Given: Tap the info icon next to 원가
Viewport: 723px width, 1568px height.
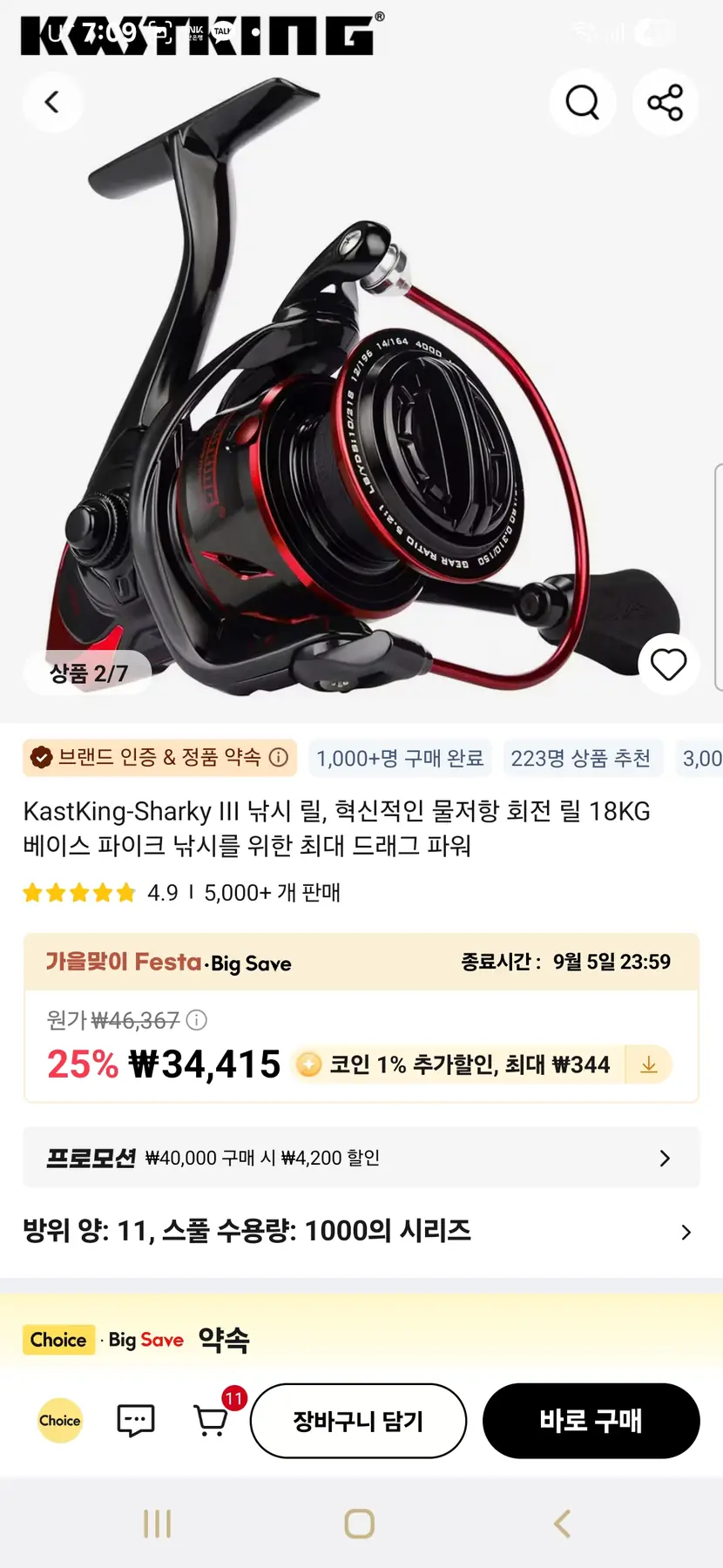Looking at the screenshot, I should (x=197, y=1019).
